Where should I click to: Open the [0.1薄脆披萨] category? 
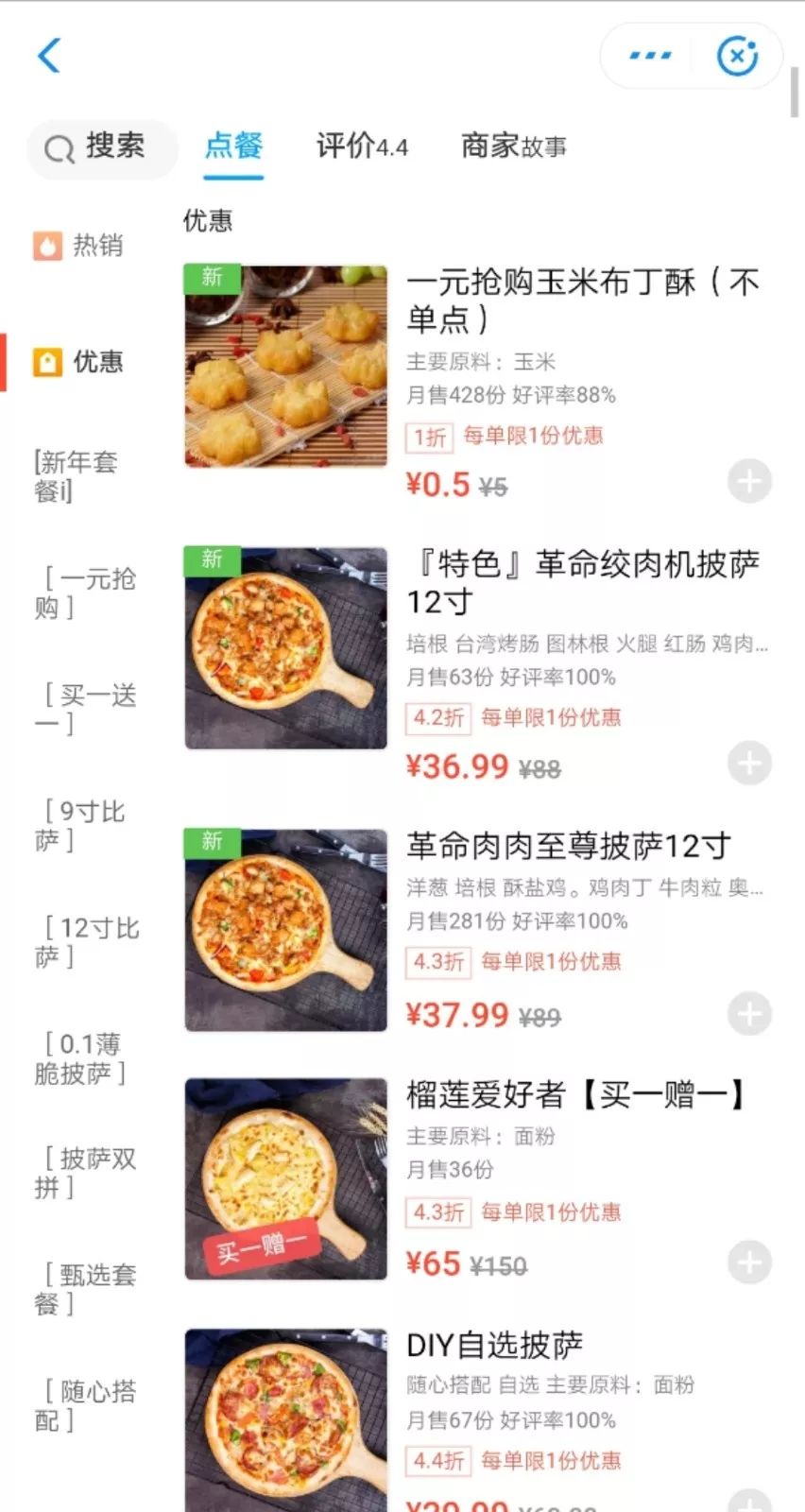pyautogui.click(x=81, y=1057)
